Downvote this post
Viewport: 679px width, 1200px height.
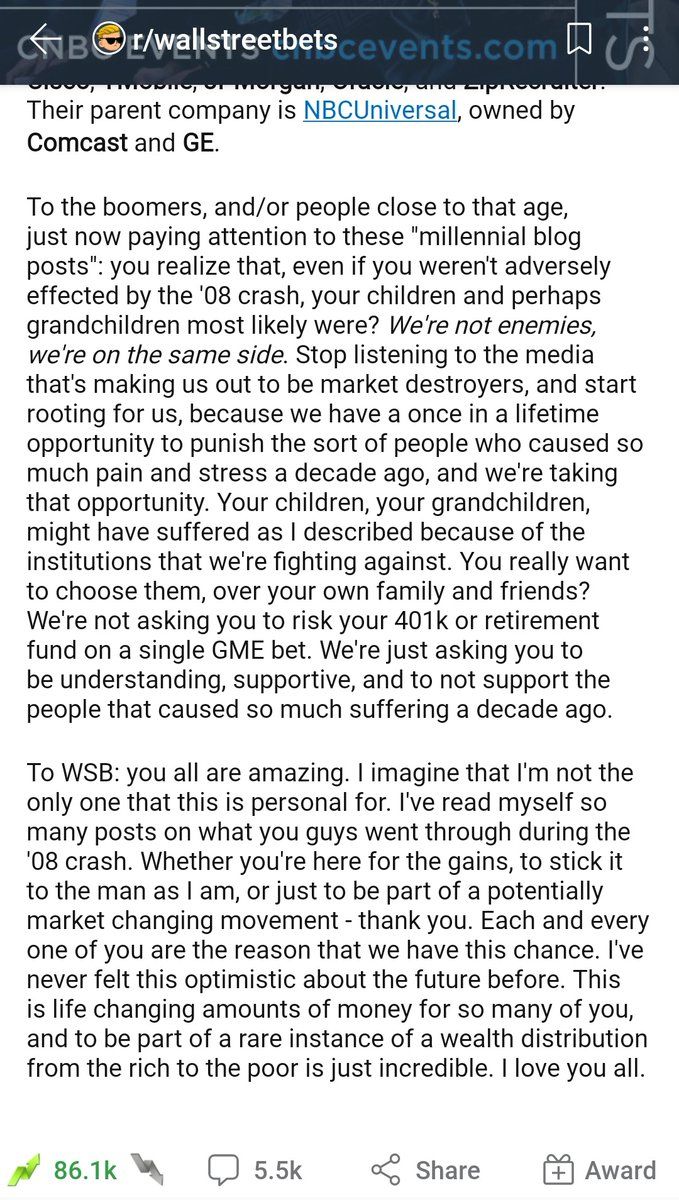pyautogui.click(x=145, y=1169)
